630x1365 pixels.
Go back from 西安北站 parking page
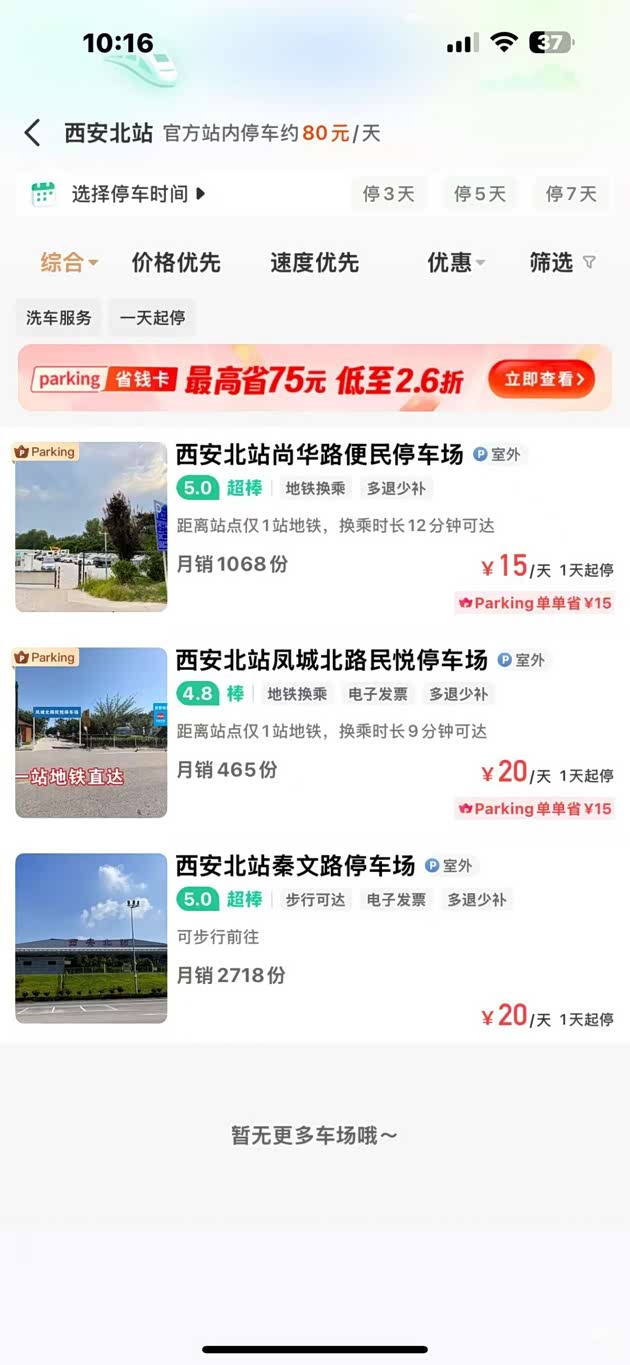[x=33, y=133]
